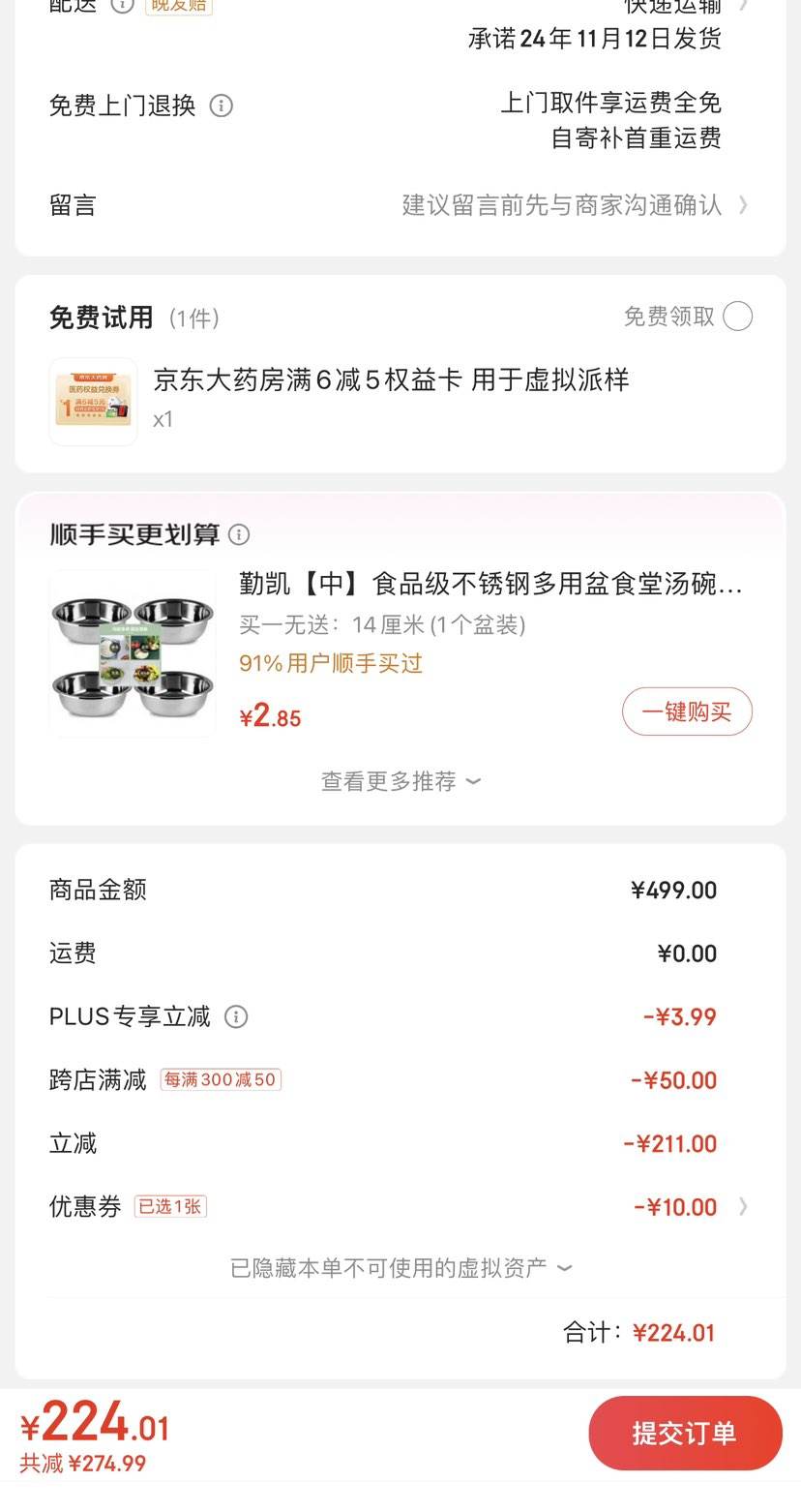Show info for PLUS专享立减
The image size is (801, 1512).
tap(236, 1016)
